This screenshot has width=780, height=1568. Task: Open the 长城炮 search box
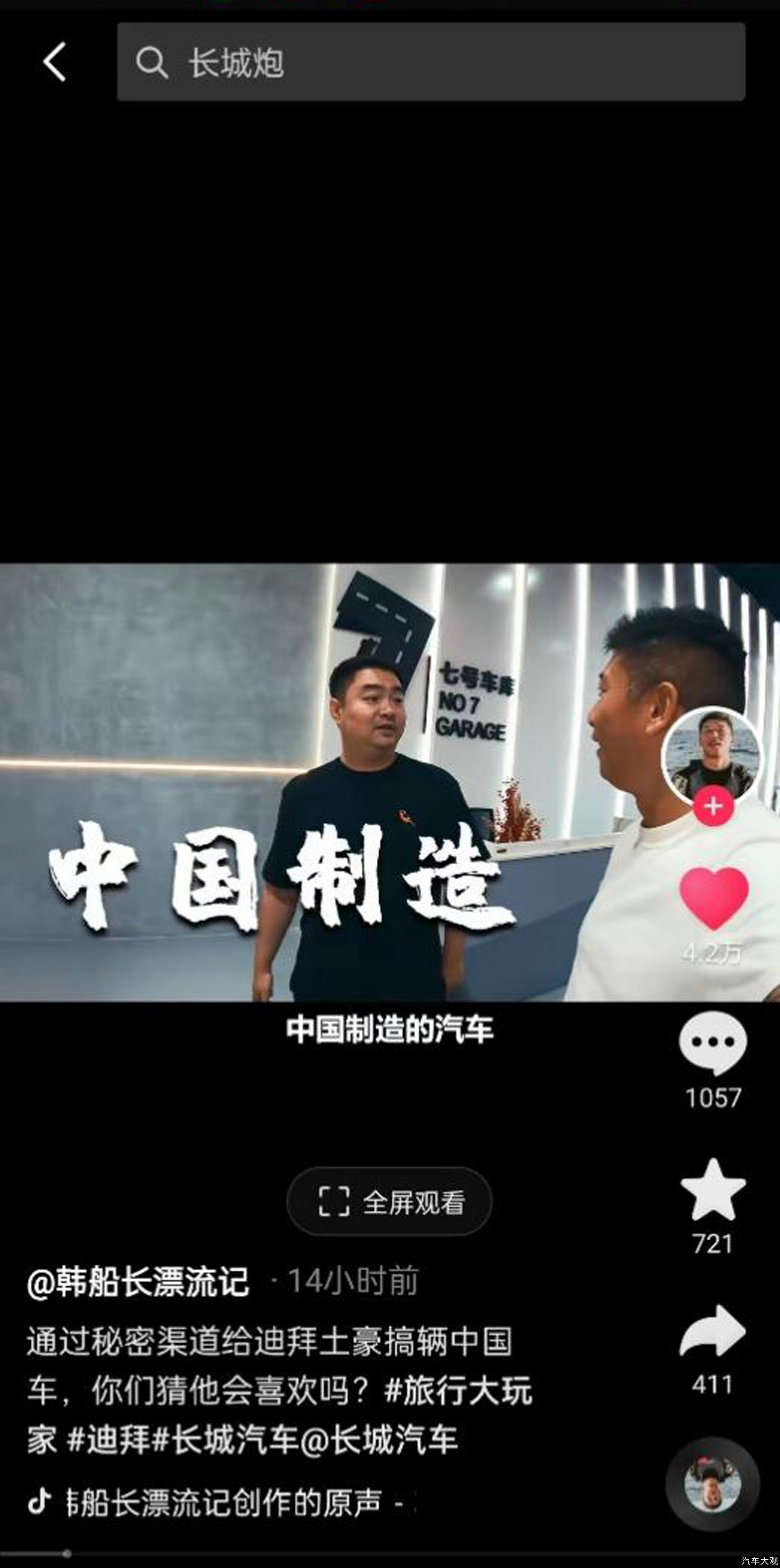pos(430,62)
